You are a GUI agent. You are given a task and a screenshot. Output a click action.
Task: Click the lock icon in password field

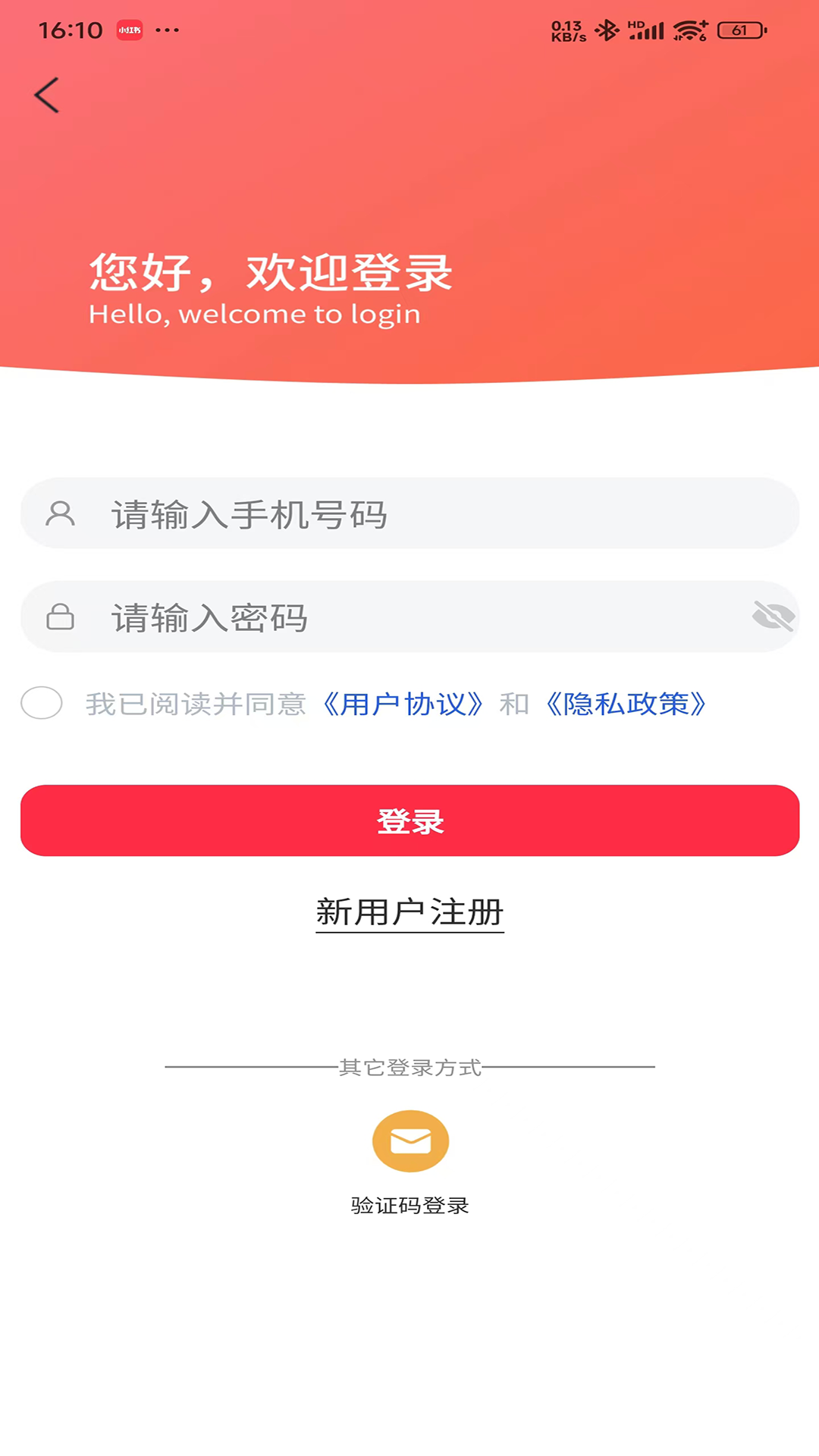pos(59,617)
